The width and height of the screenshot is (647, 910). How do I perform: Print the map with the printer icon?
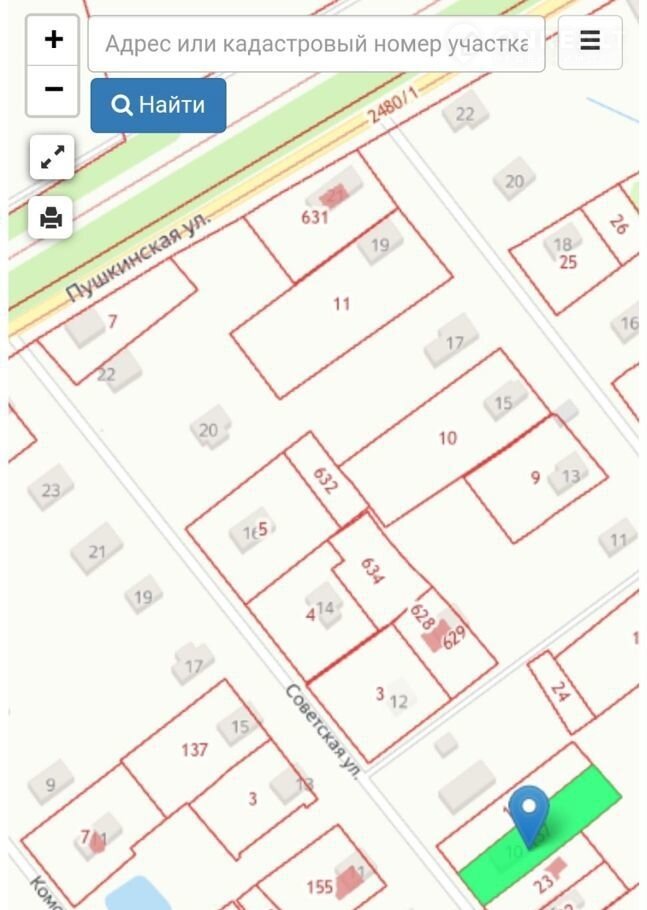52,216
